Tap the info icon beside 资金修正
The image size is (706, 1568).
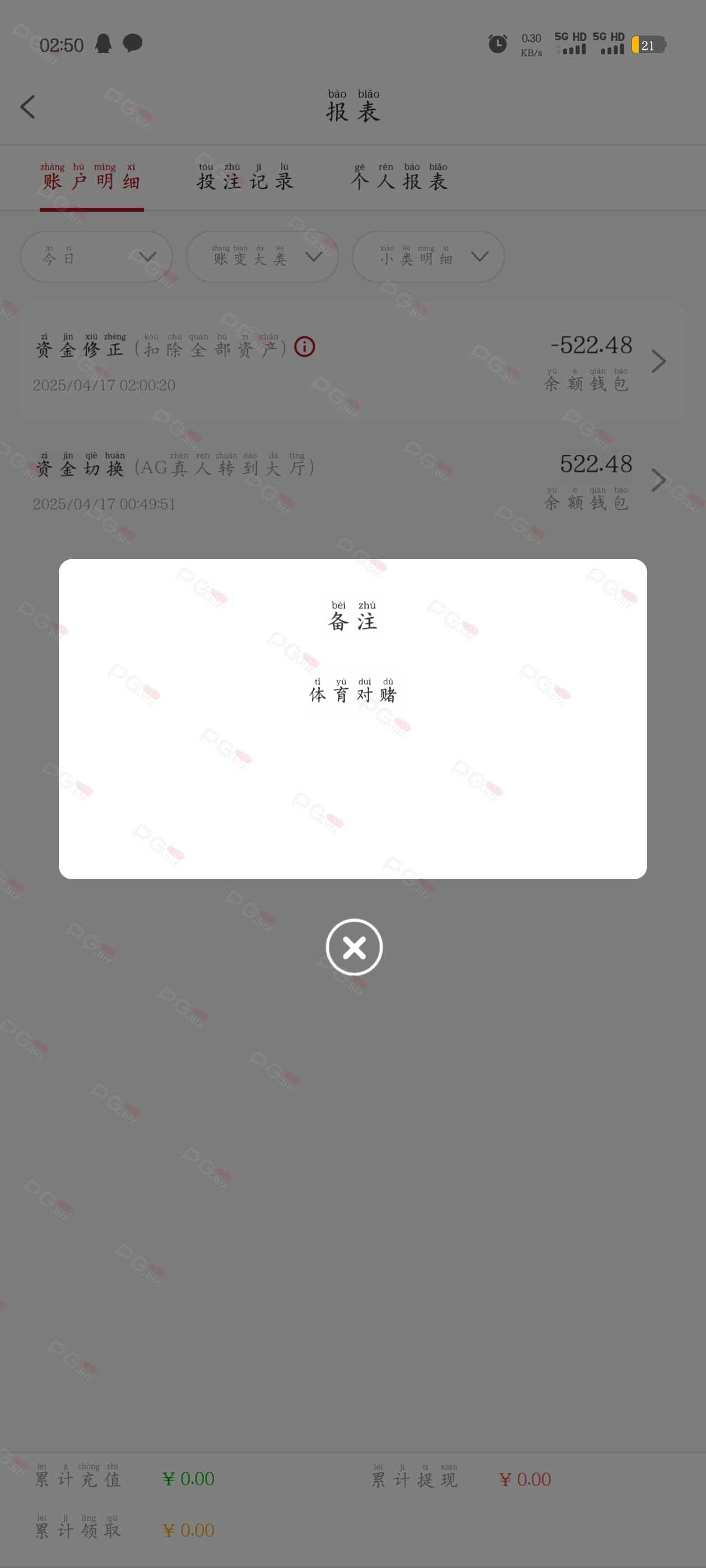coord(305,347)
